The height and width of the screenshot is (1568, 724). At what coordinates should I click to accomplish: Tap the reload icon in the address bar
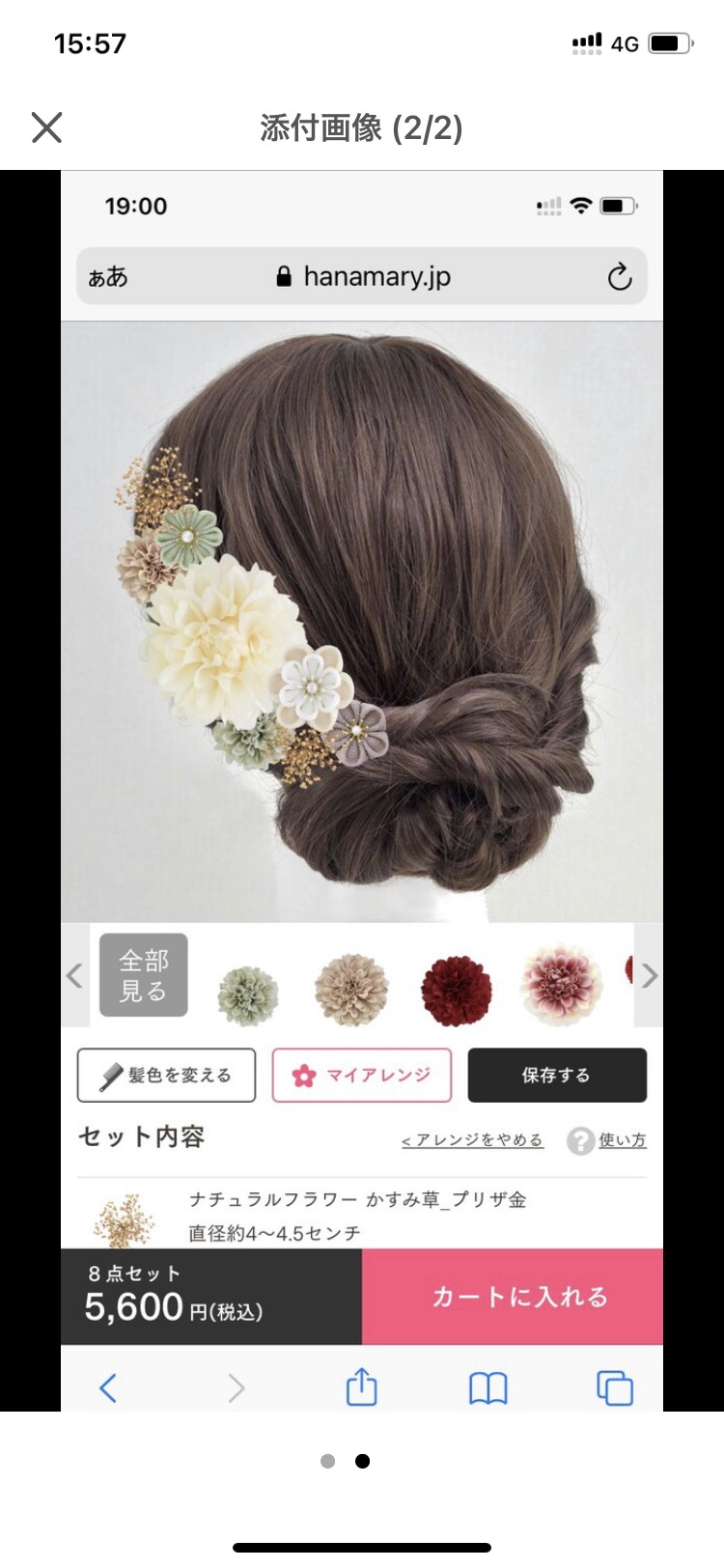[619, 276]
